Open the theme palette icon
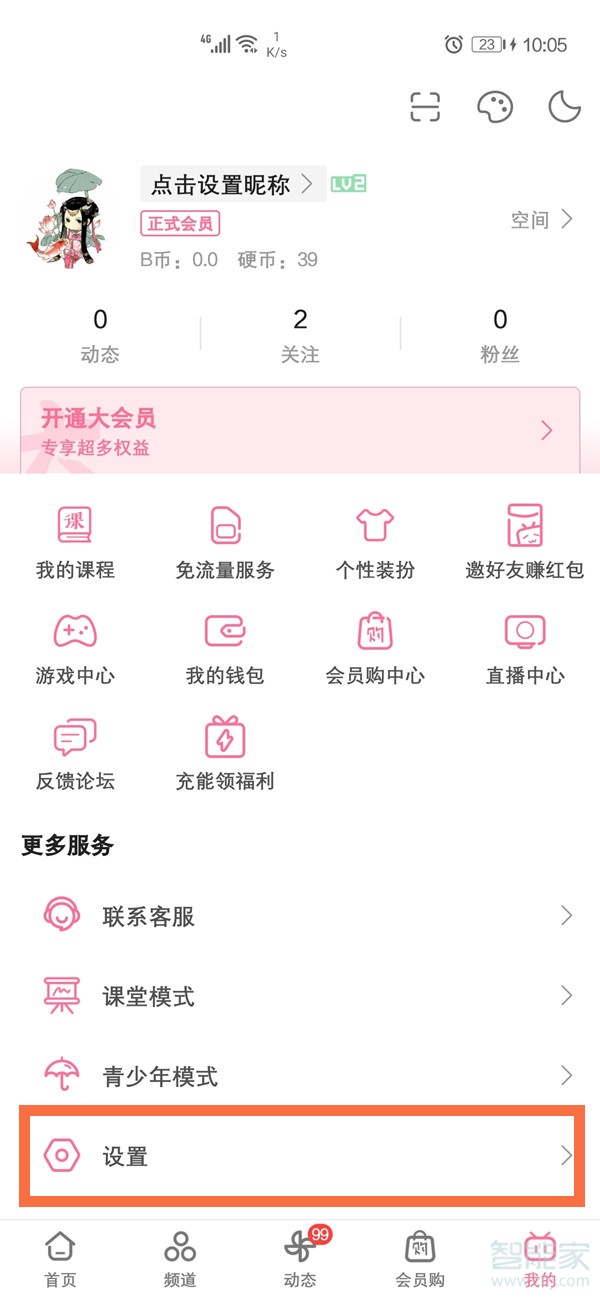The image size is (600, 1300). click(494, 107)
